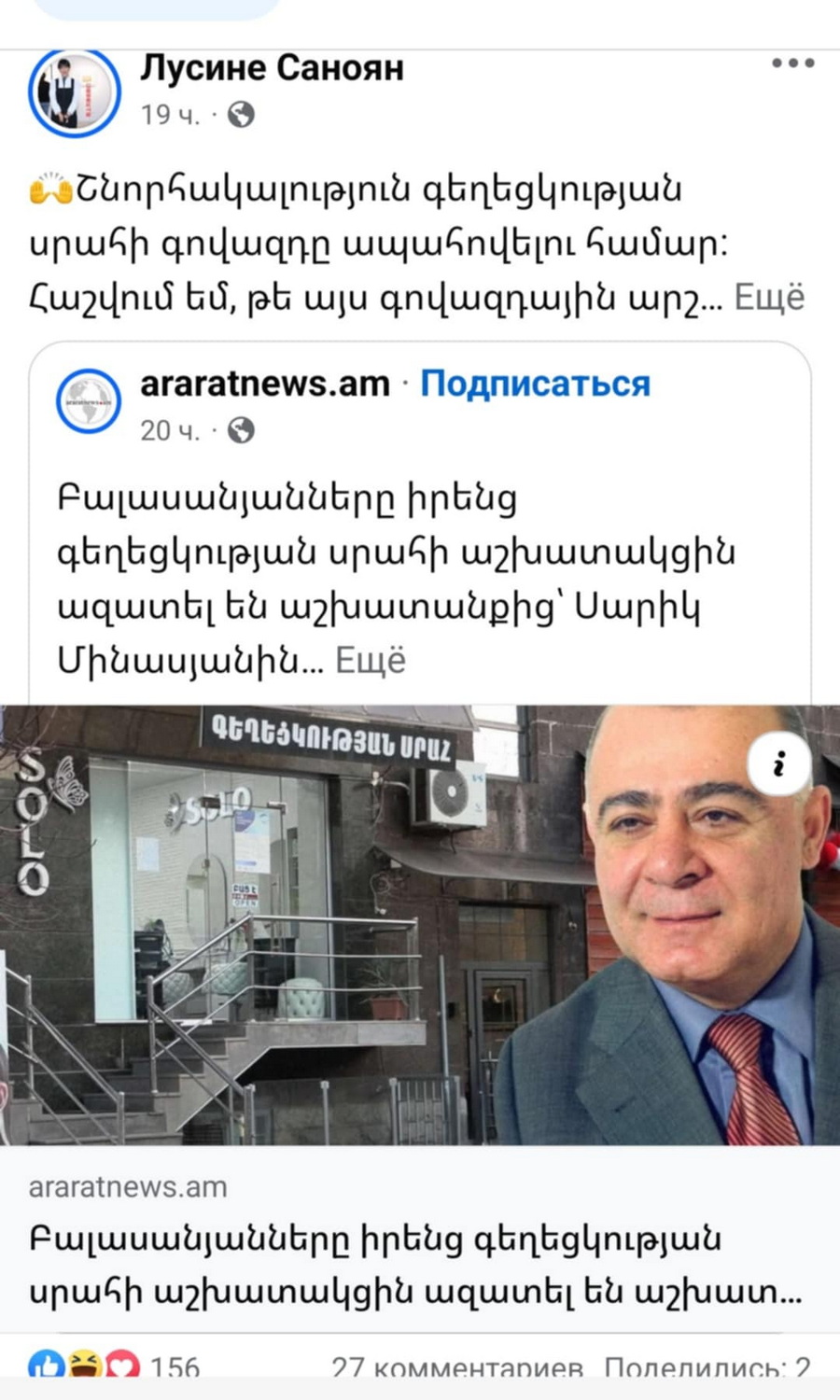Follow araratnews.am with Подписаться

point(535,384)
